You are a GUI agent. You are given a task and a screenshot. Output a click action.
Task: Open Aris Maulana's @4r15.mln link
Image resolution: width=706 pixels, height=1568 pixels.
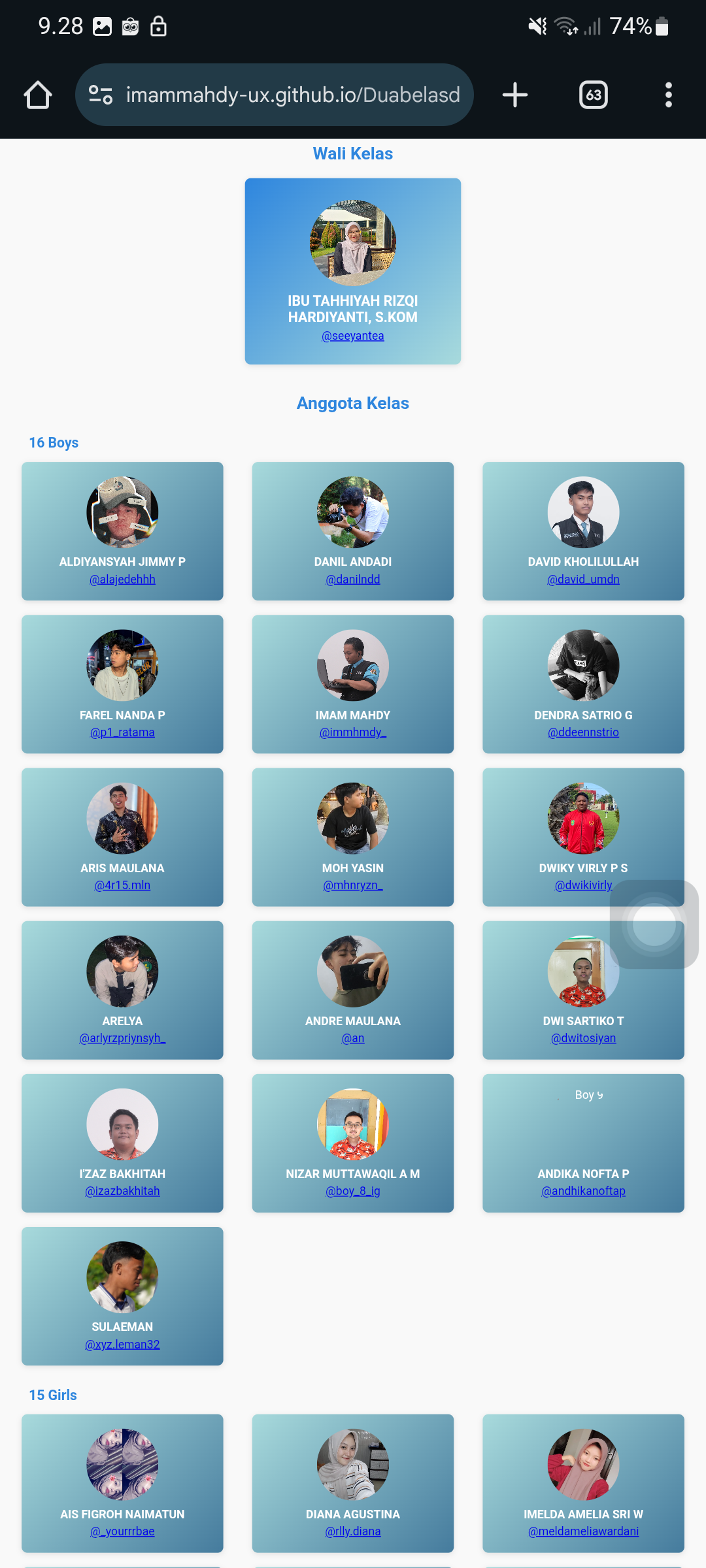122,885
